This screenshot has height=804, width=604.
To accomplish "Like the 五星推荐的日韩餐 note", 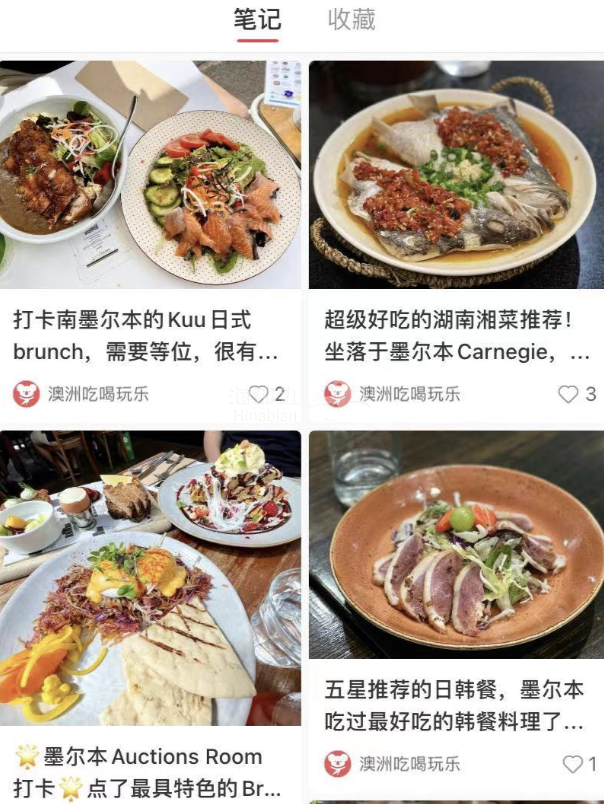I will tap(572, 765).
